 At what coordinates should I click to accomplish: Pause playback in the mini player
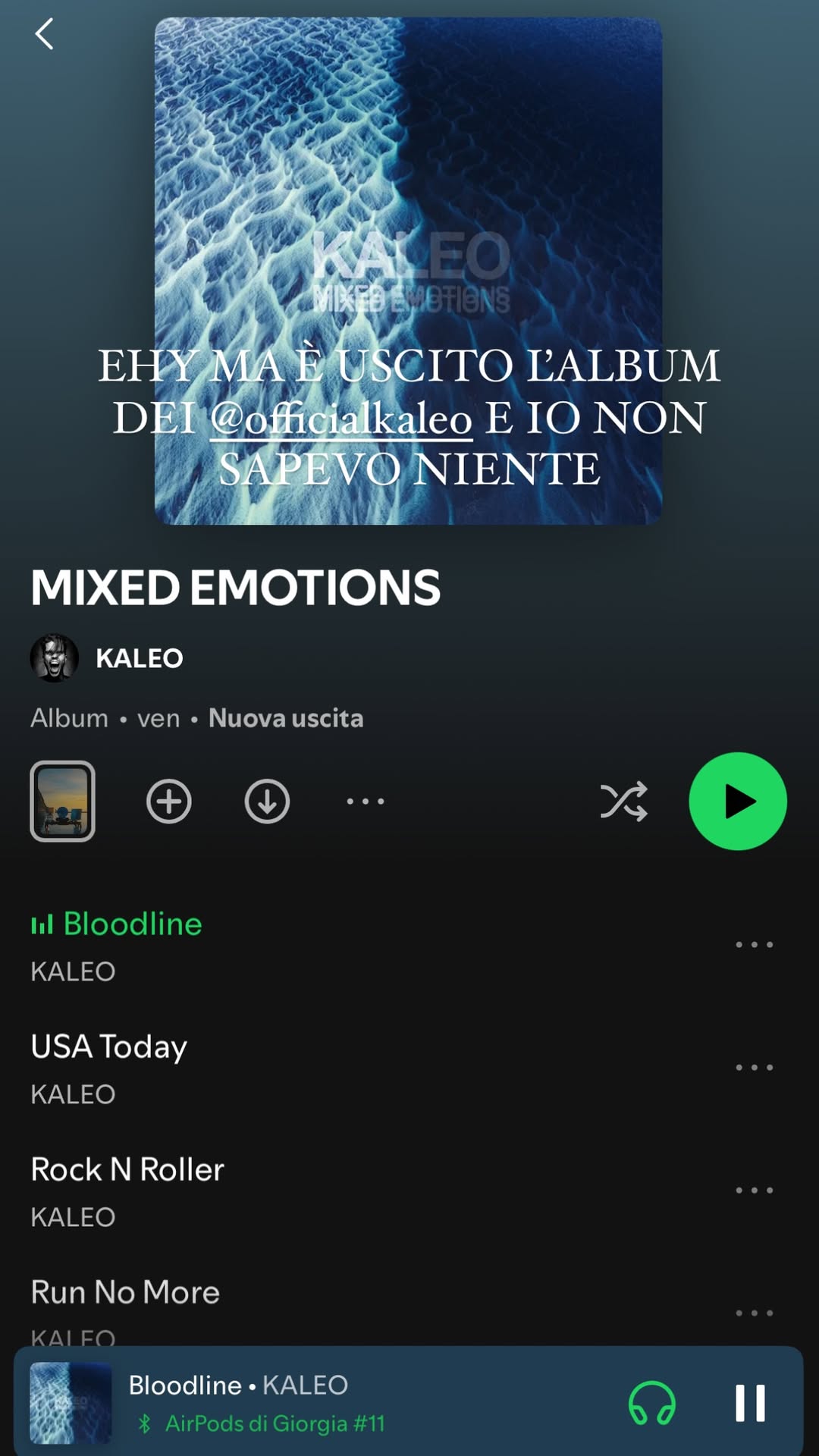[x=750, y=1403]
